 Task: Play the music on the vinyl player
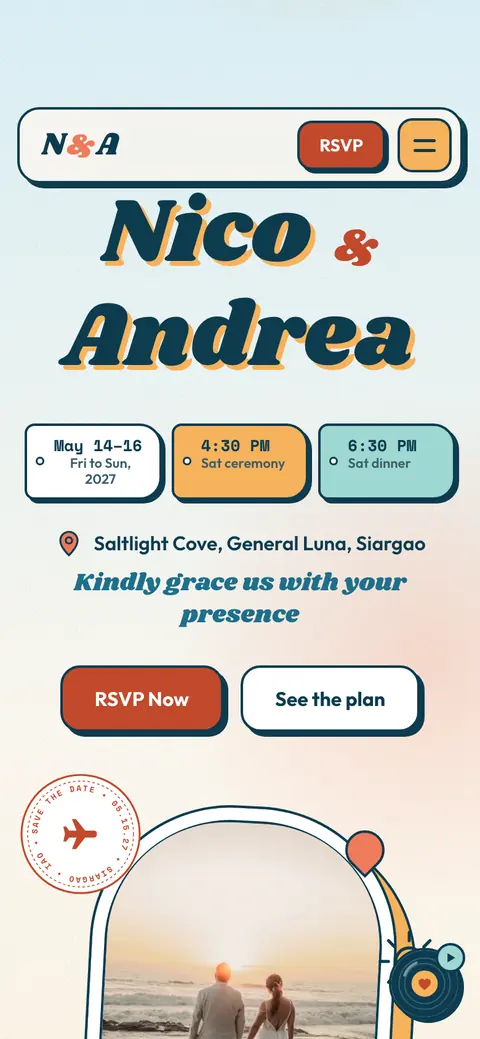(x=451, y=957)
